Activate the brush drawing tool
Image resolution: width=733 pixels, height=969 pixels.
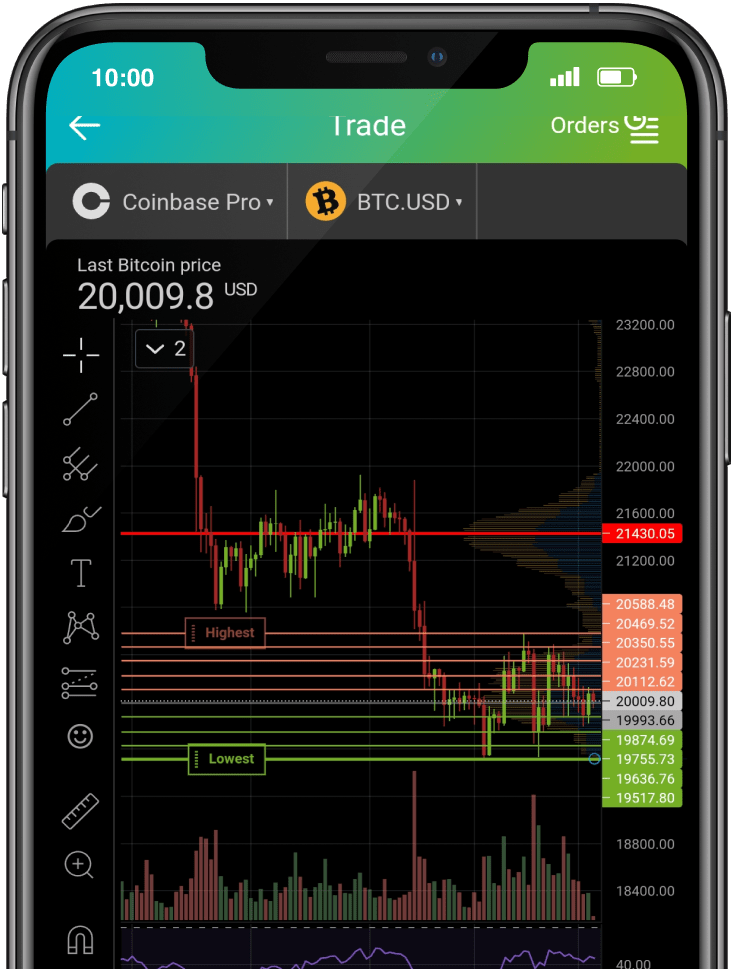(x=80, y=519)
